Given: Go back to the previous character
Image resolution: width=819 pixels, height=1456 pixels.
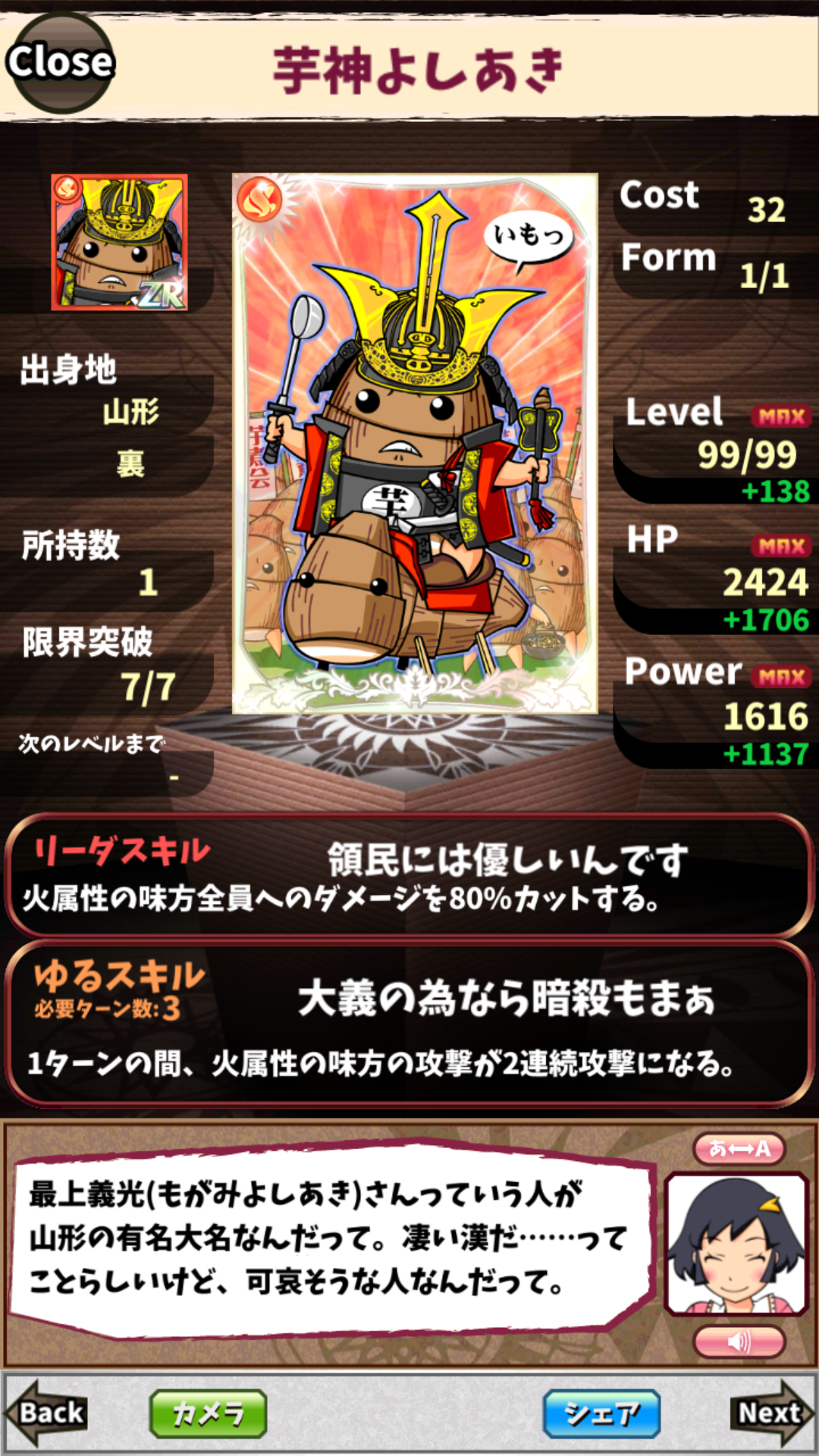Looking at the screenshot, I should pos(47,1414).
